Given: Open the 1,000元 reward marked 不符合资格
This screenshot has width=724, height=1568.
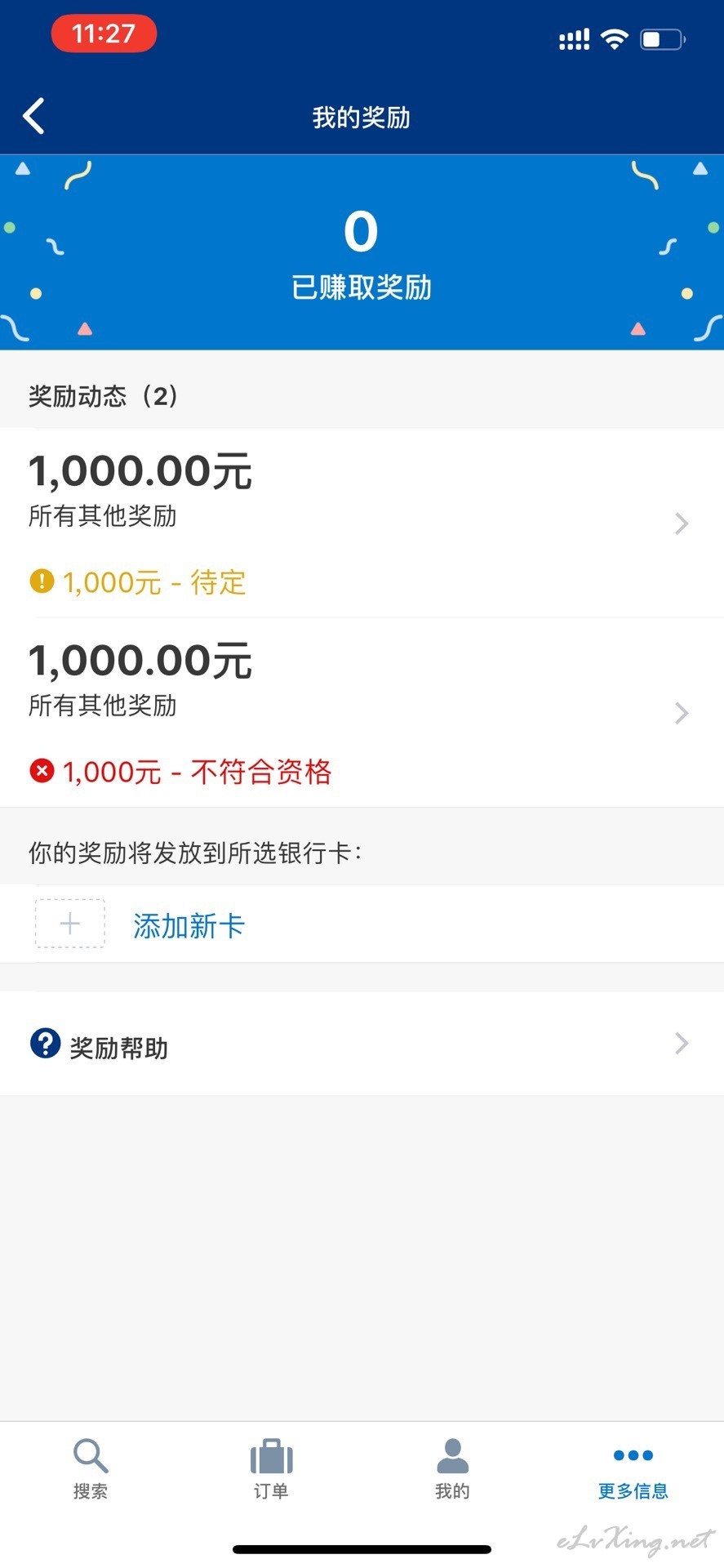Looking at the screenshot, I should pos(362,713).
